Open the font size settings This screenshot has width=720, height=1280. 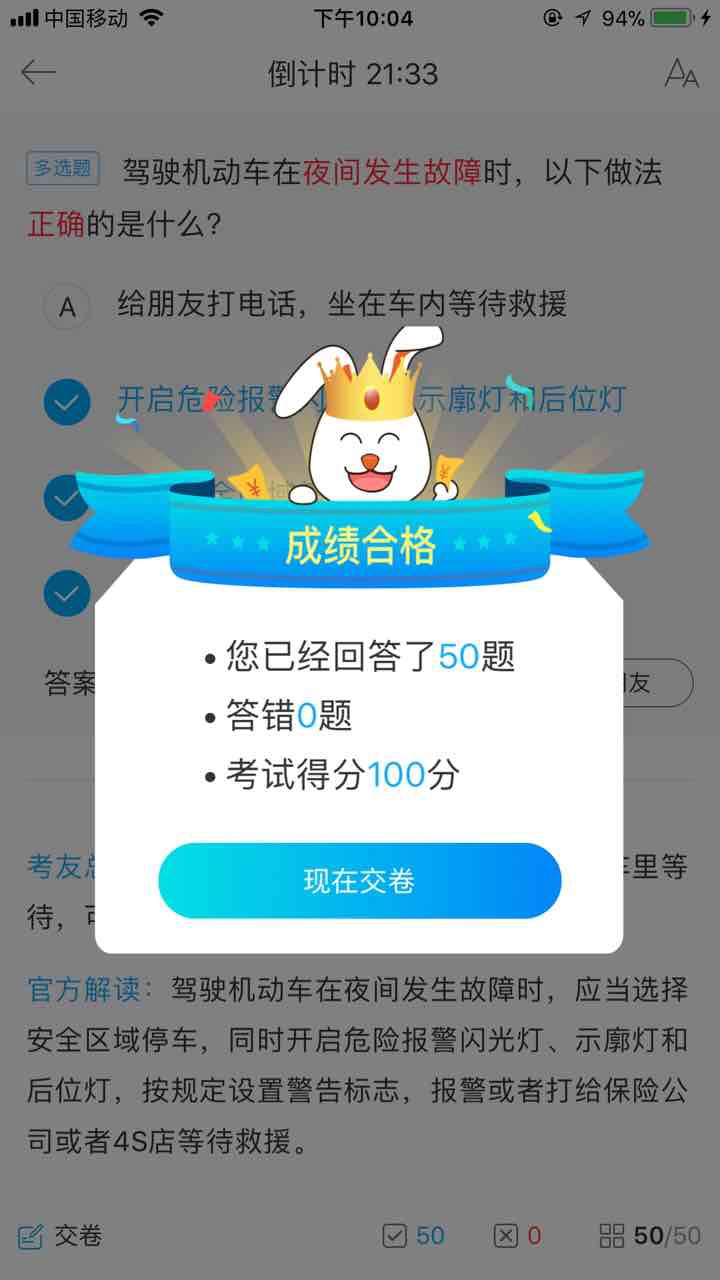point(681,74)
